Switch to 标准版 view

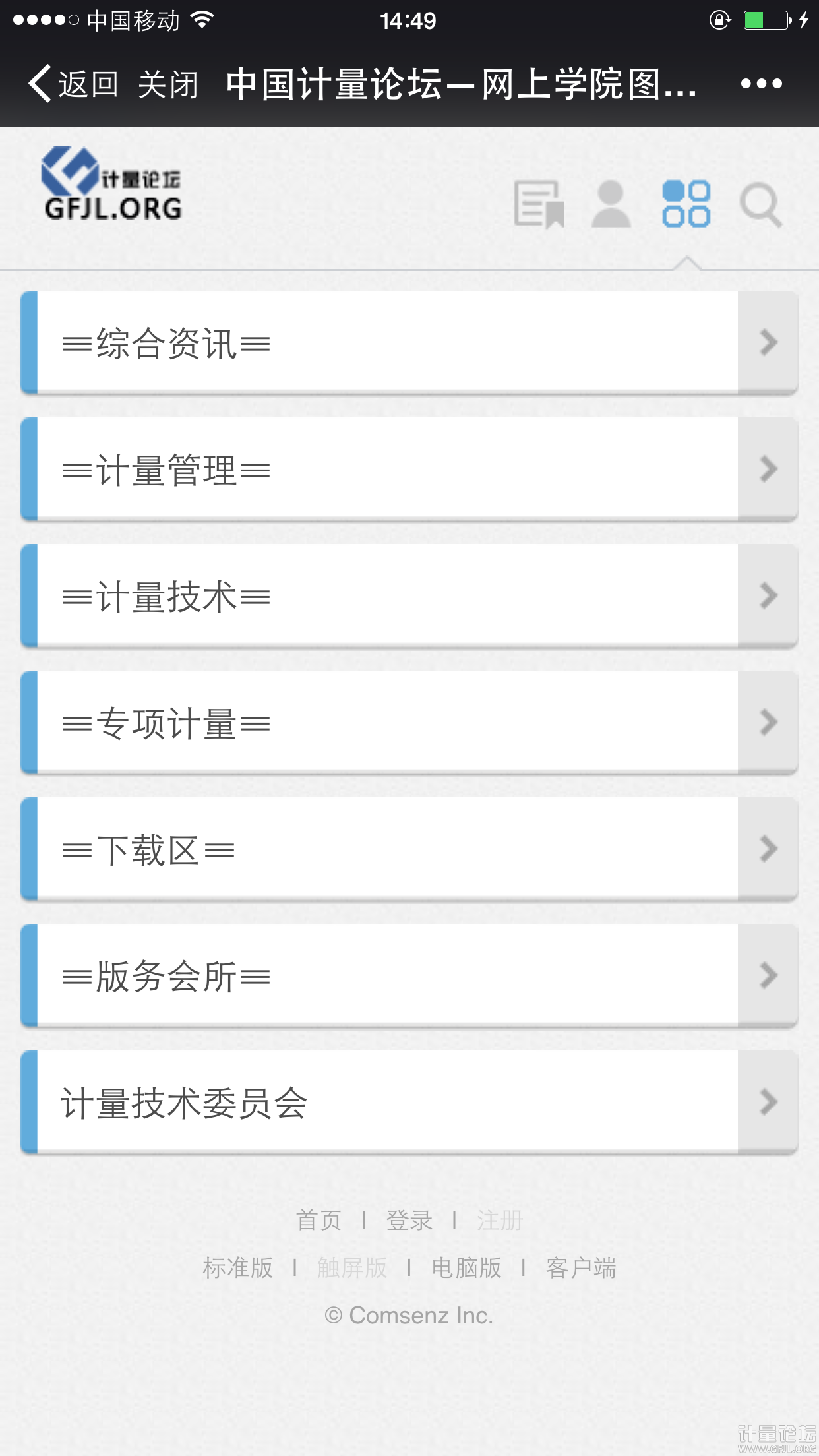click(237, 1267)
